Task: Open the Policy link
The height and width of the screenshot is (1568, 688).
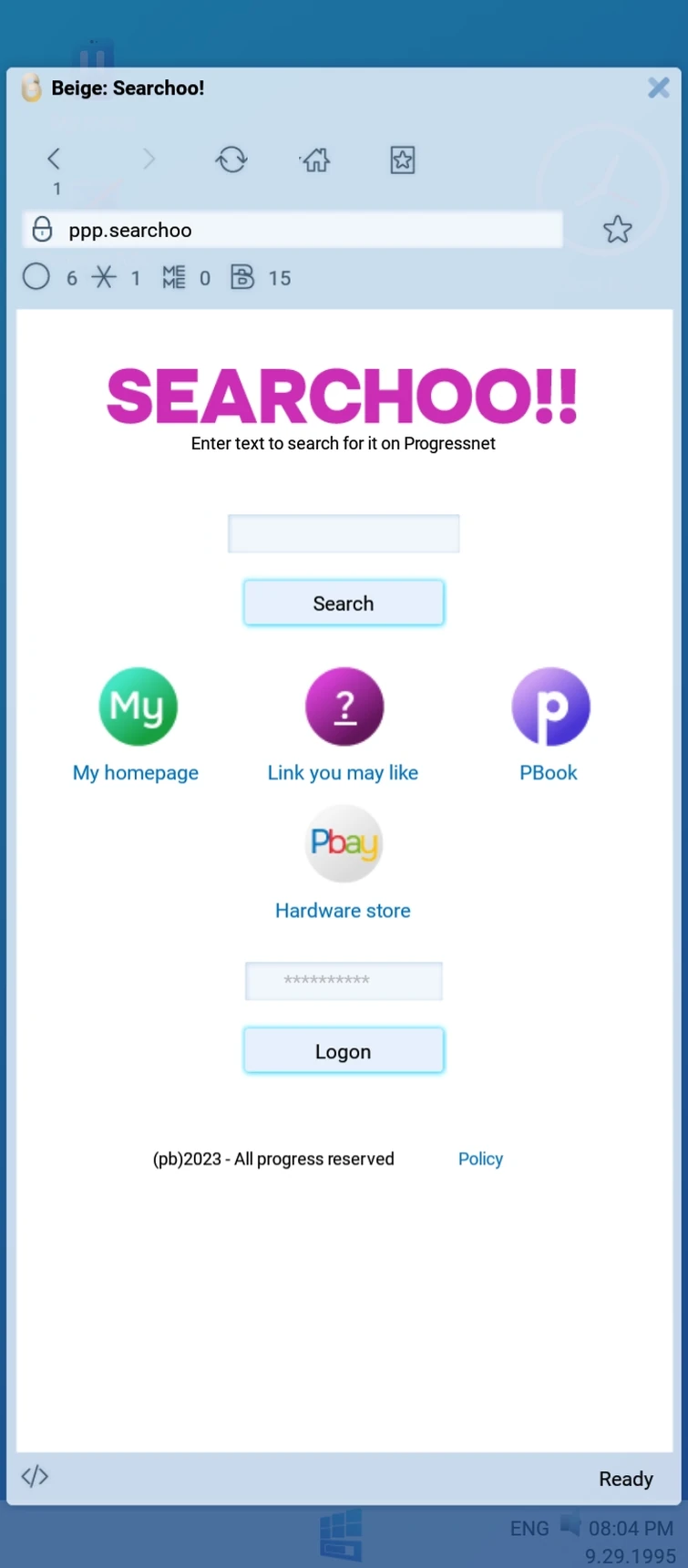Action: point(480,1159)
